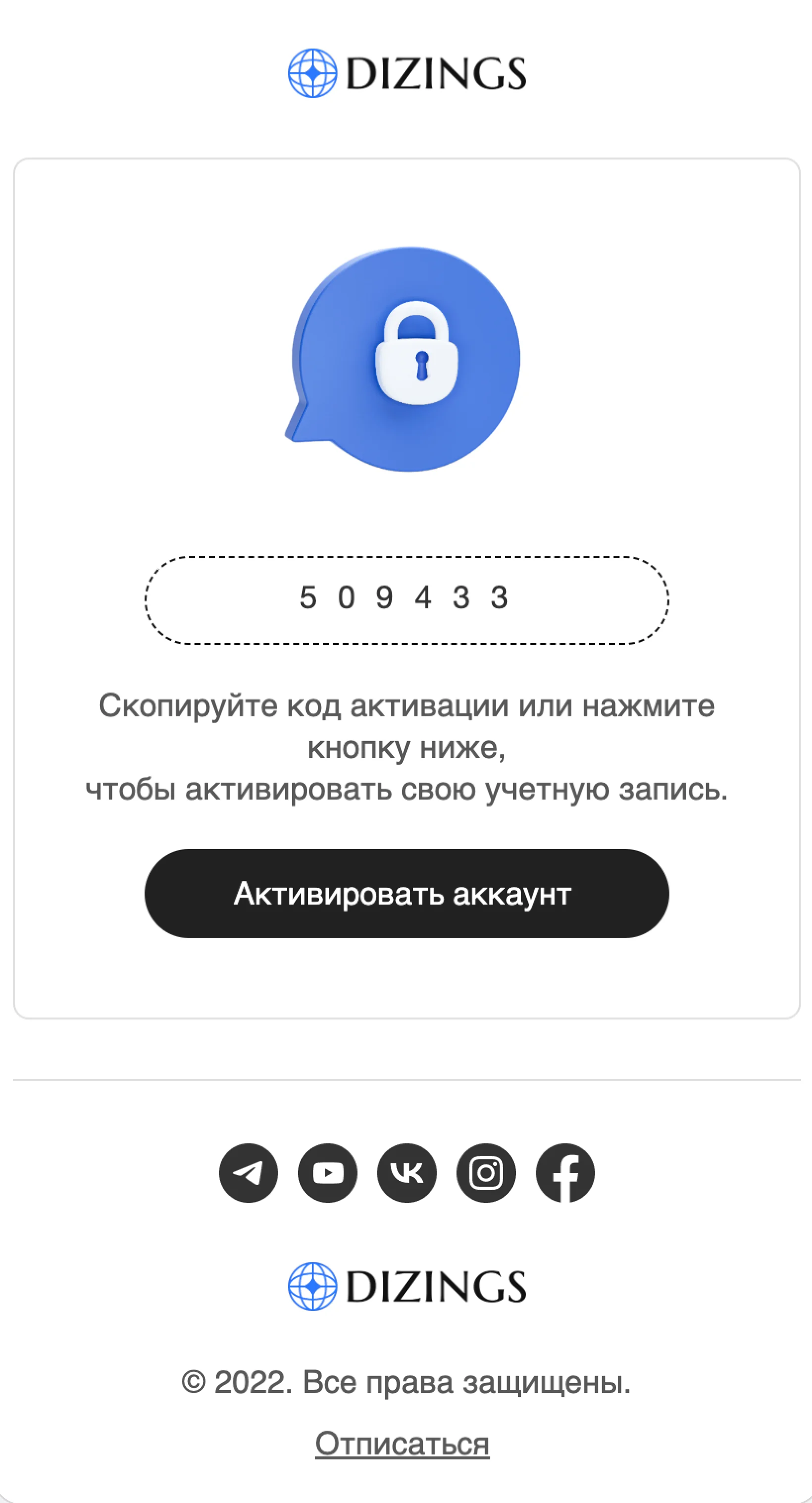Viewport: 812px width, 1503px height.
Task: Tap the Активировать аккаунт button
Action: pos(406,893)
